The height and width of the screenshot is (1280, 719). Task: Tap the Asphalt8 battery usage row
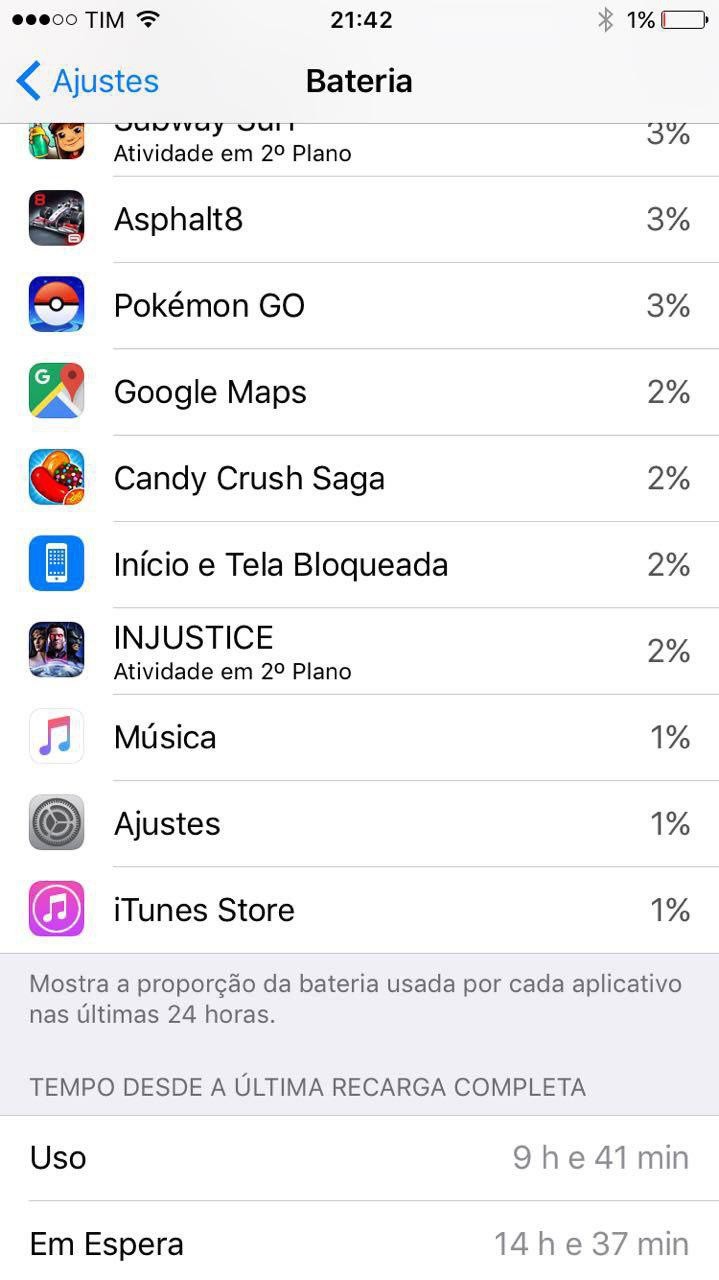coord(359,219)
